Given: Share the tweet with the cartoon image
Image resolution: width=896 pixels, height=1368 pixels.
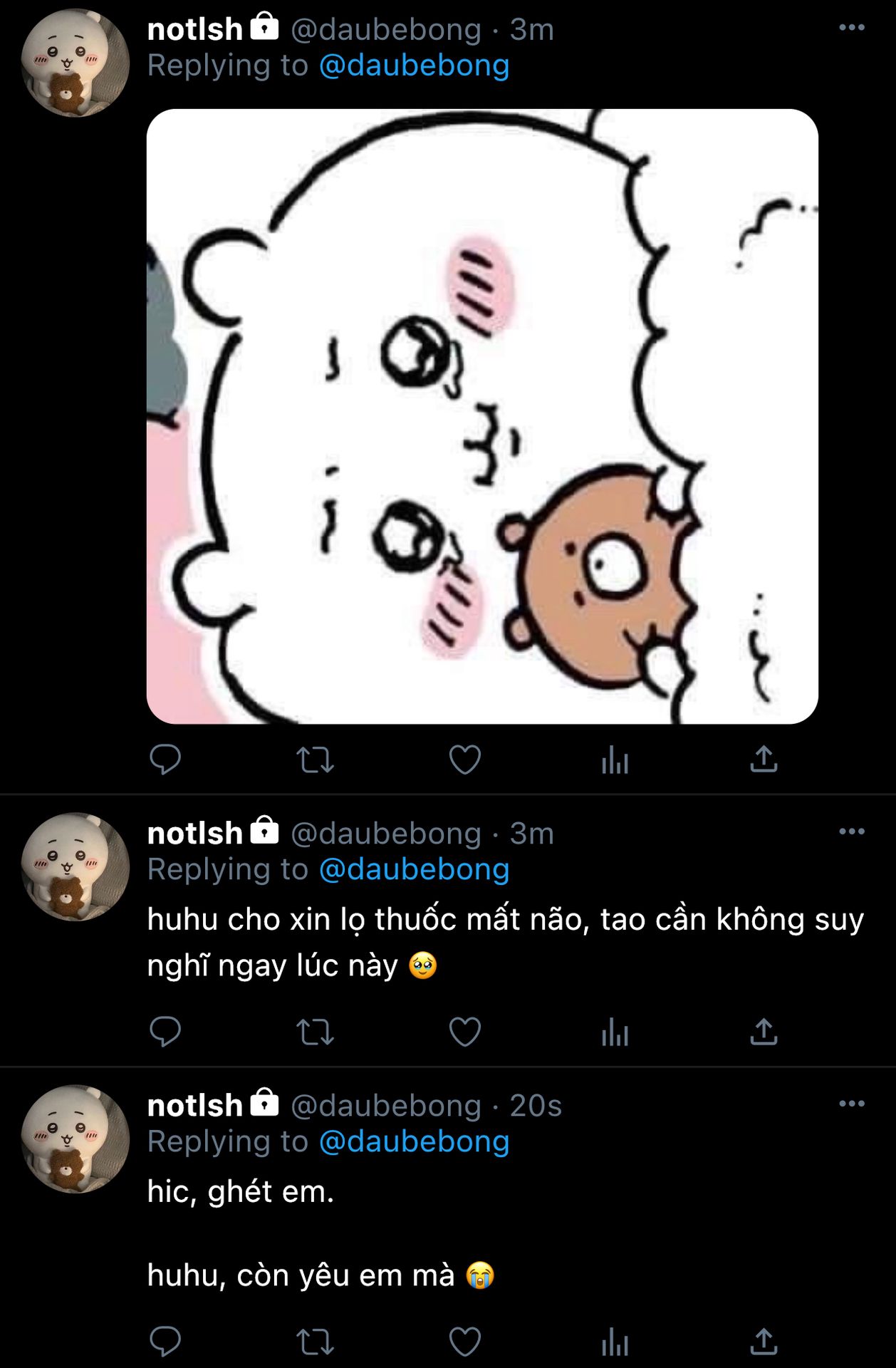Looking at the screenshot, I should 764,760.
